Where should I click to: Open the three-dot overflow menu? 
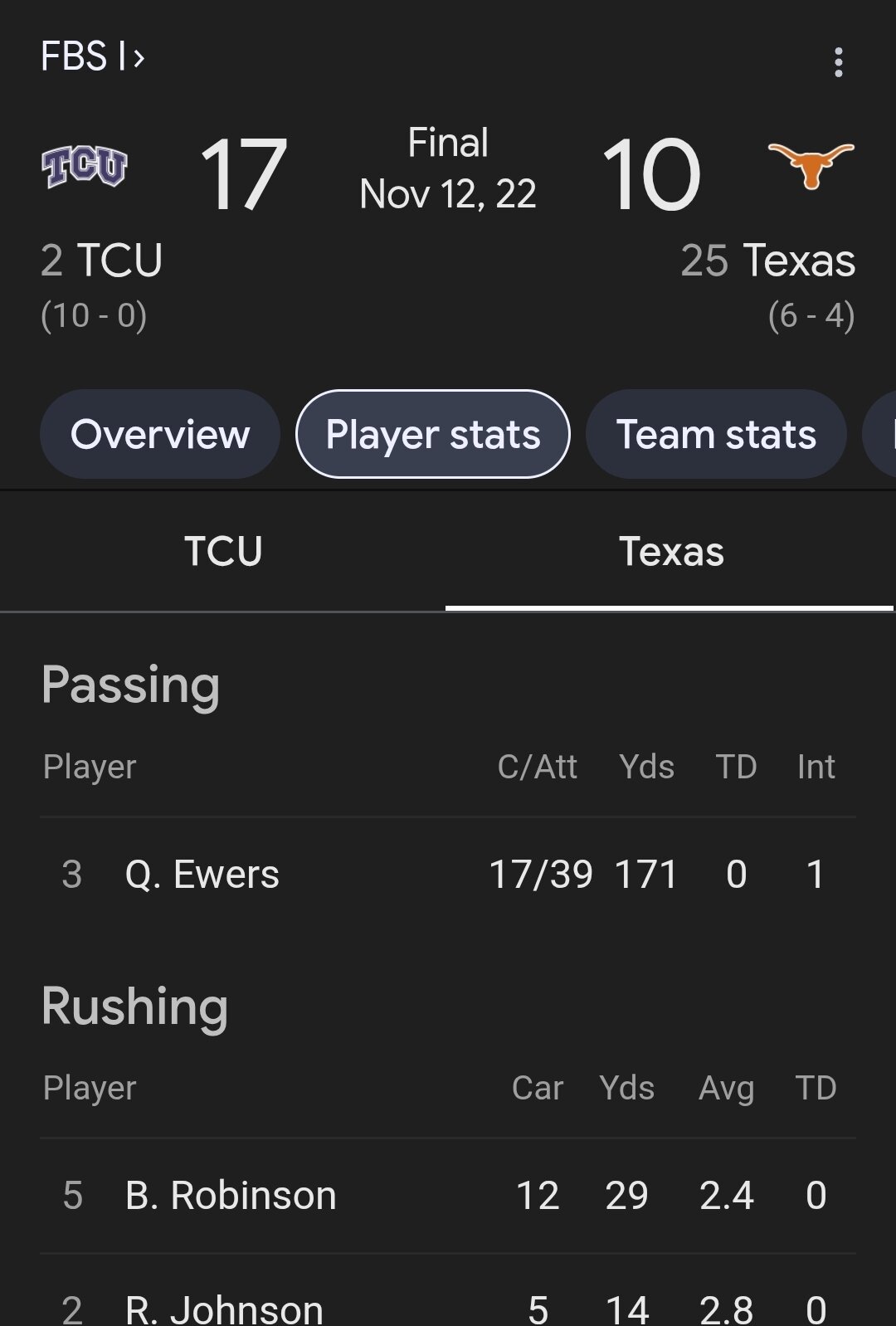(839, 62)
